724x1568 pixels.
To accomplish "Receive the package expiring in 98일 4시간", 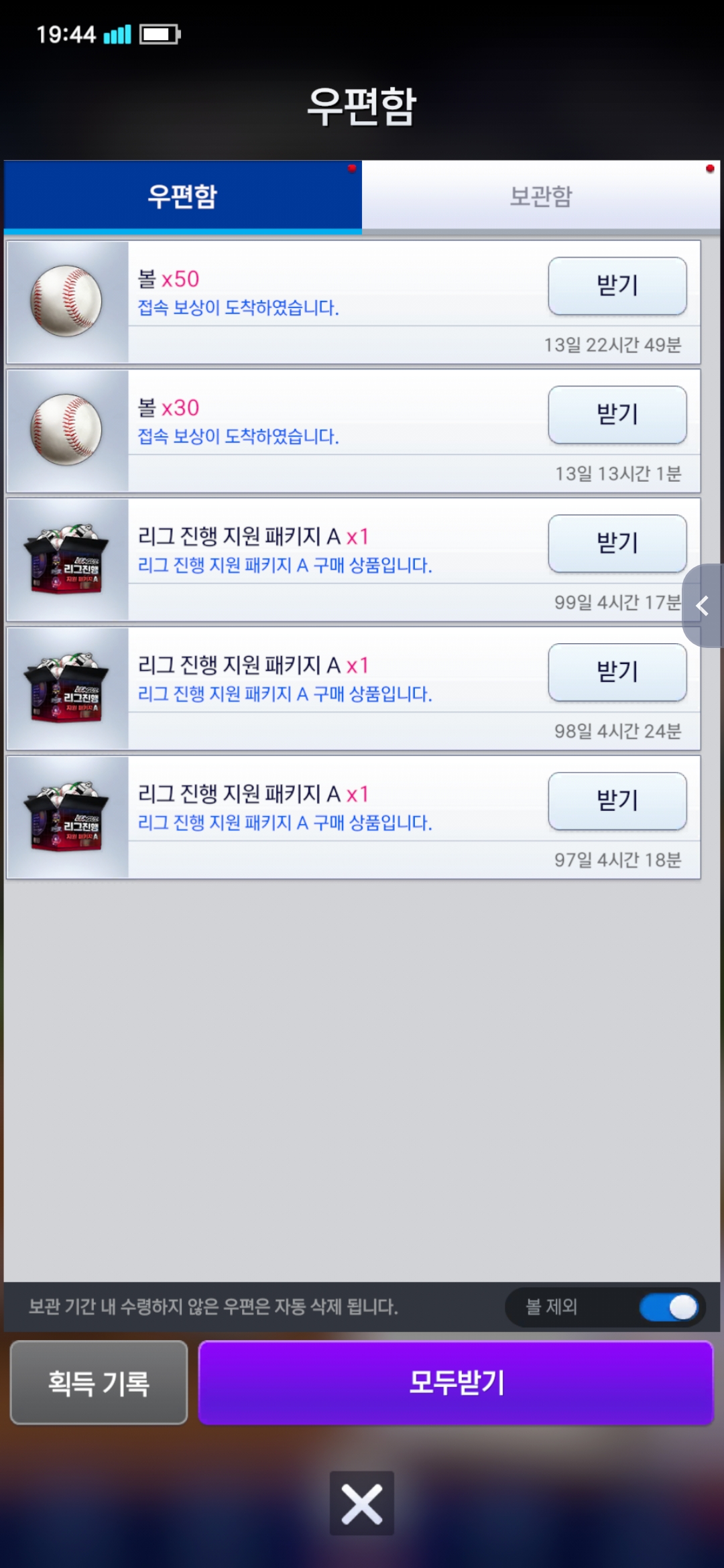I will 617,672.
